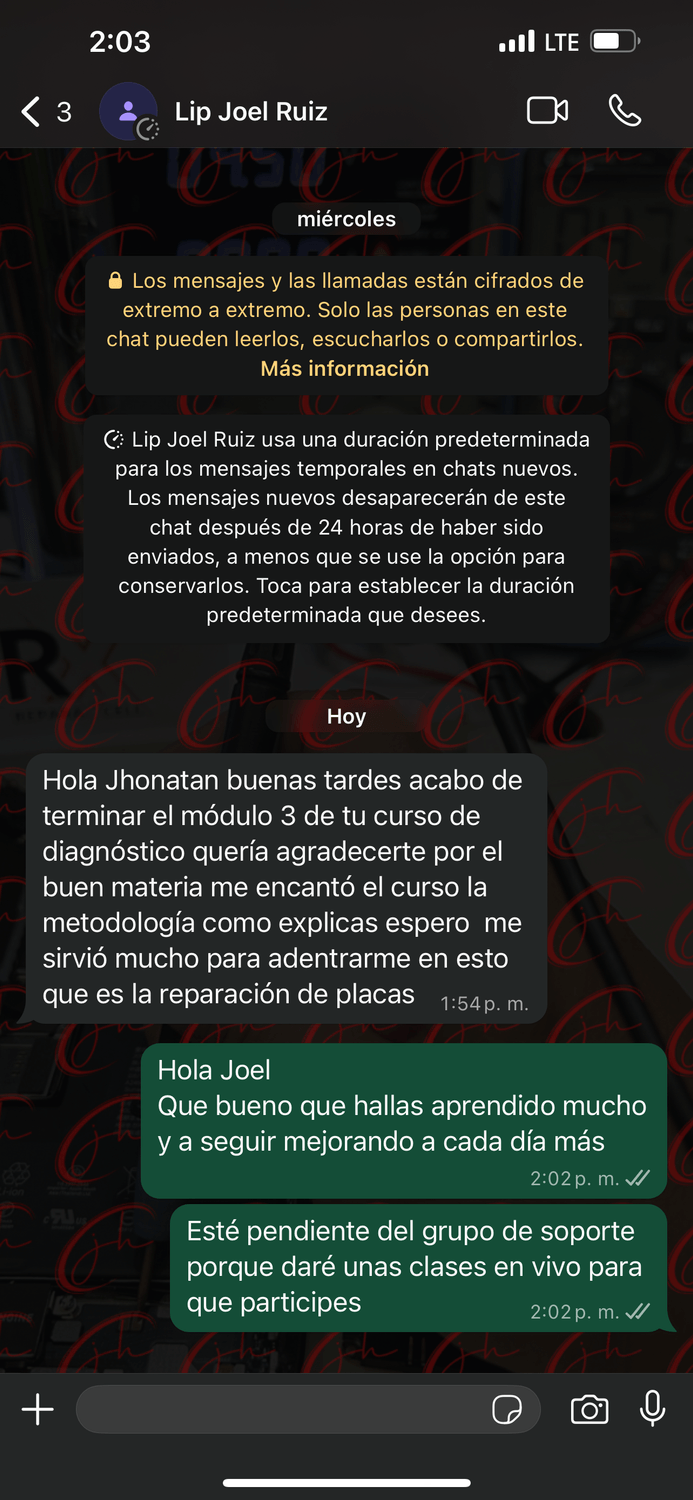Image resolution: width=693 pixels, height=1500 pixels.
Task: Open Lip Joel Ruiz contact info
Action: [x=250, y=111]
